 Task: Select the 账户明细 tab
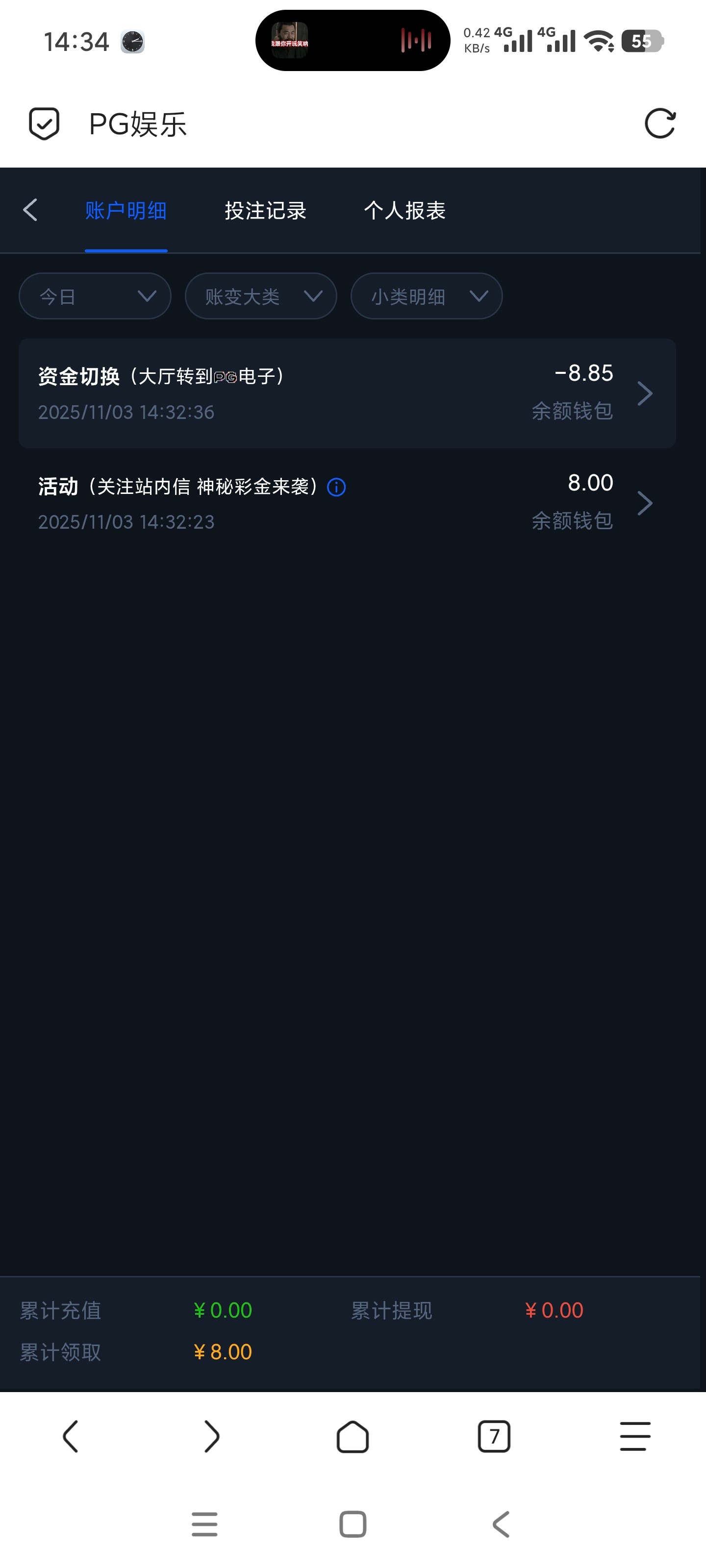(126, 211)
